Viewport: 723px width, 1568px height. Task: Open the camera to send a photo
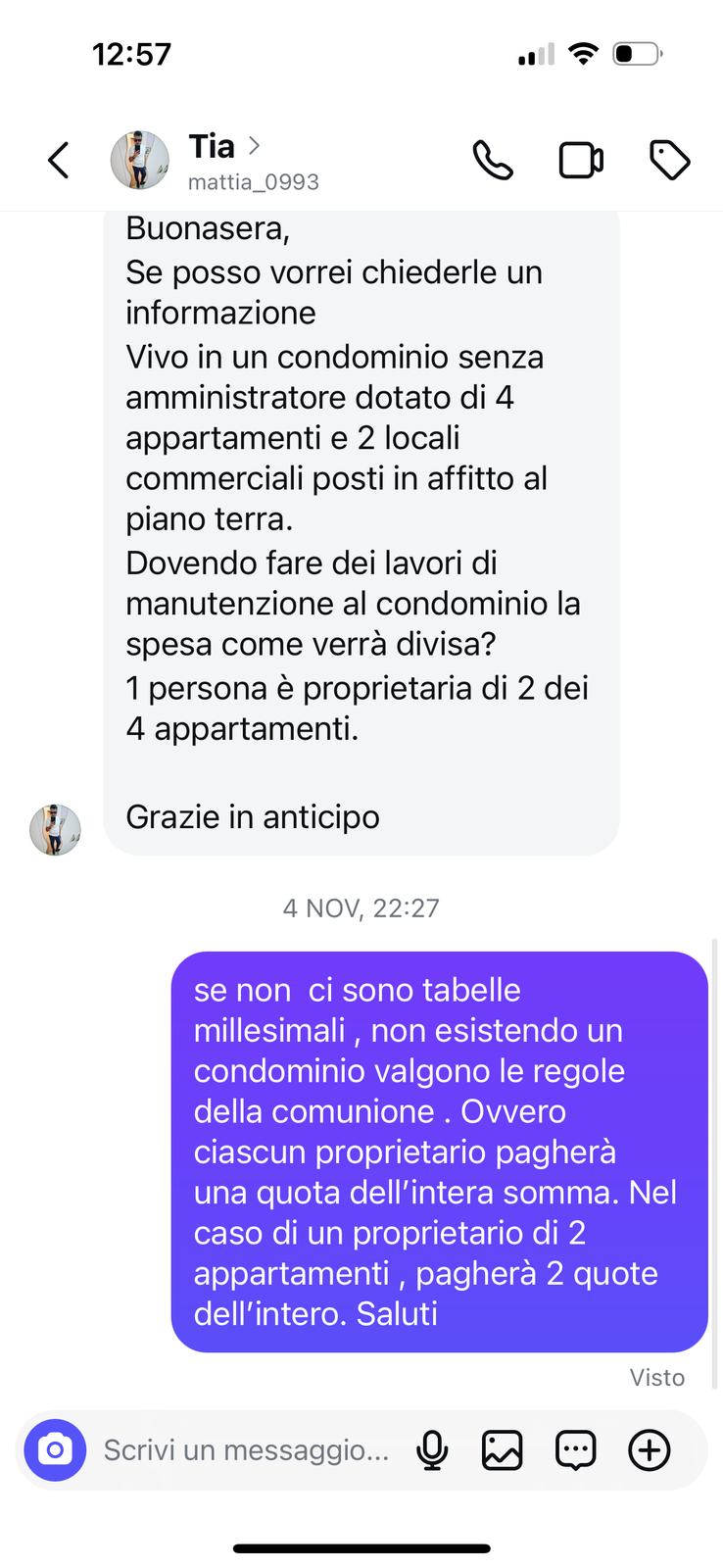(56, 1449)
